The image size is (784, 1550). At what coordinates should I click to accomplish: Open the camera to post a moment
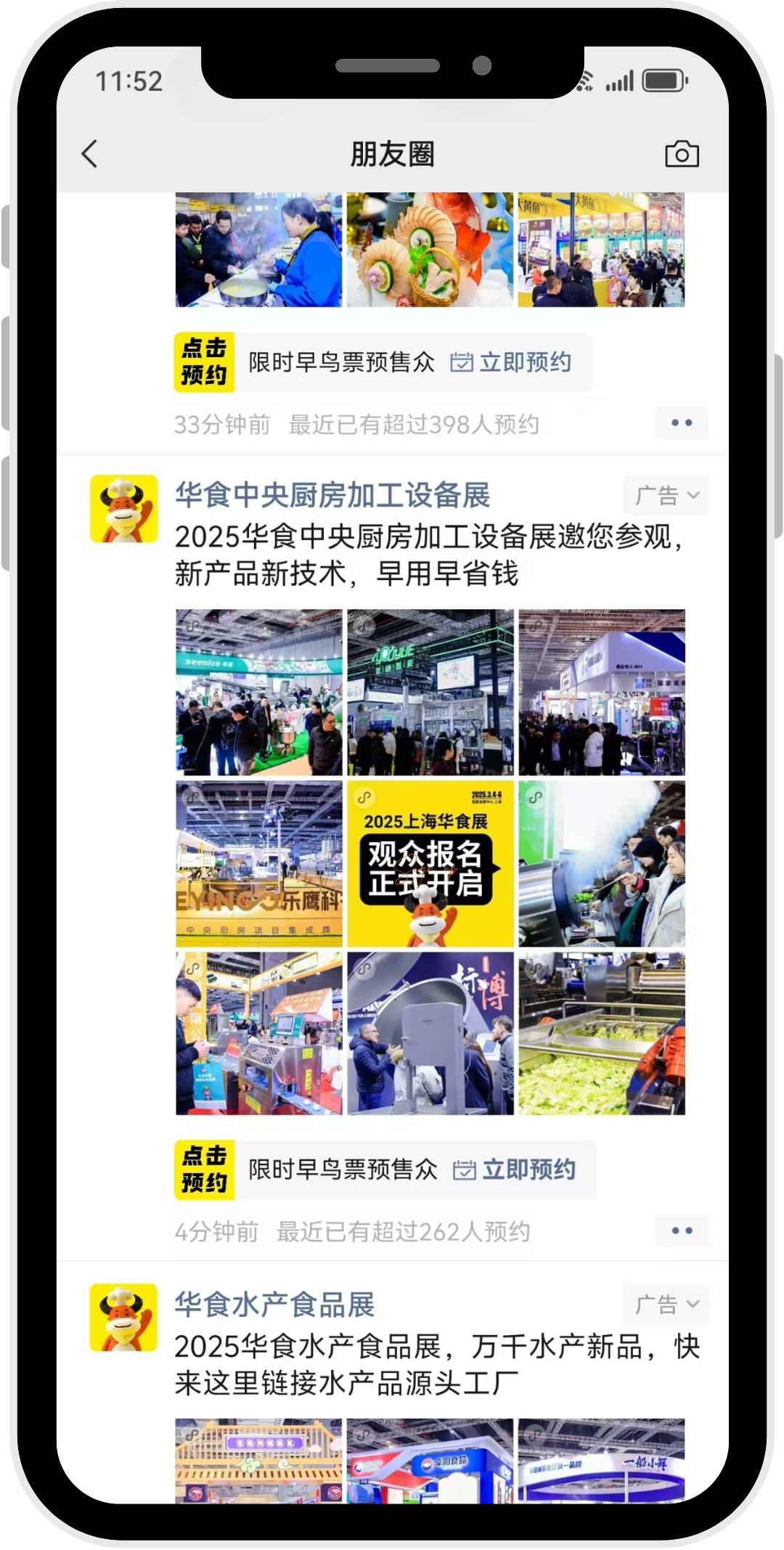[x=682, y=154]
